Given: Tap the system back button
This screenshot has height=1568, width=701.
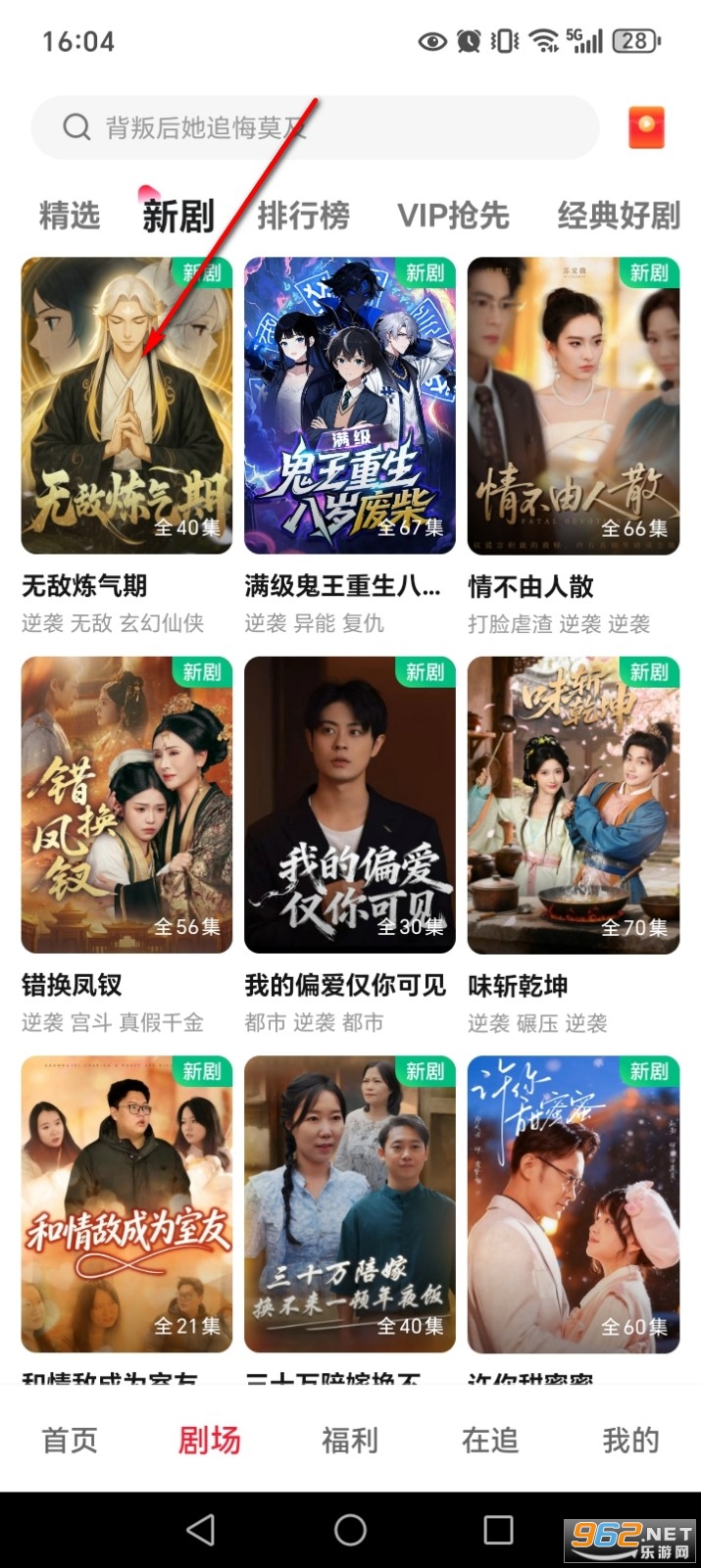Looking at the screenshot, I should 200,1530.
